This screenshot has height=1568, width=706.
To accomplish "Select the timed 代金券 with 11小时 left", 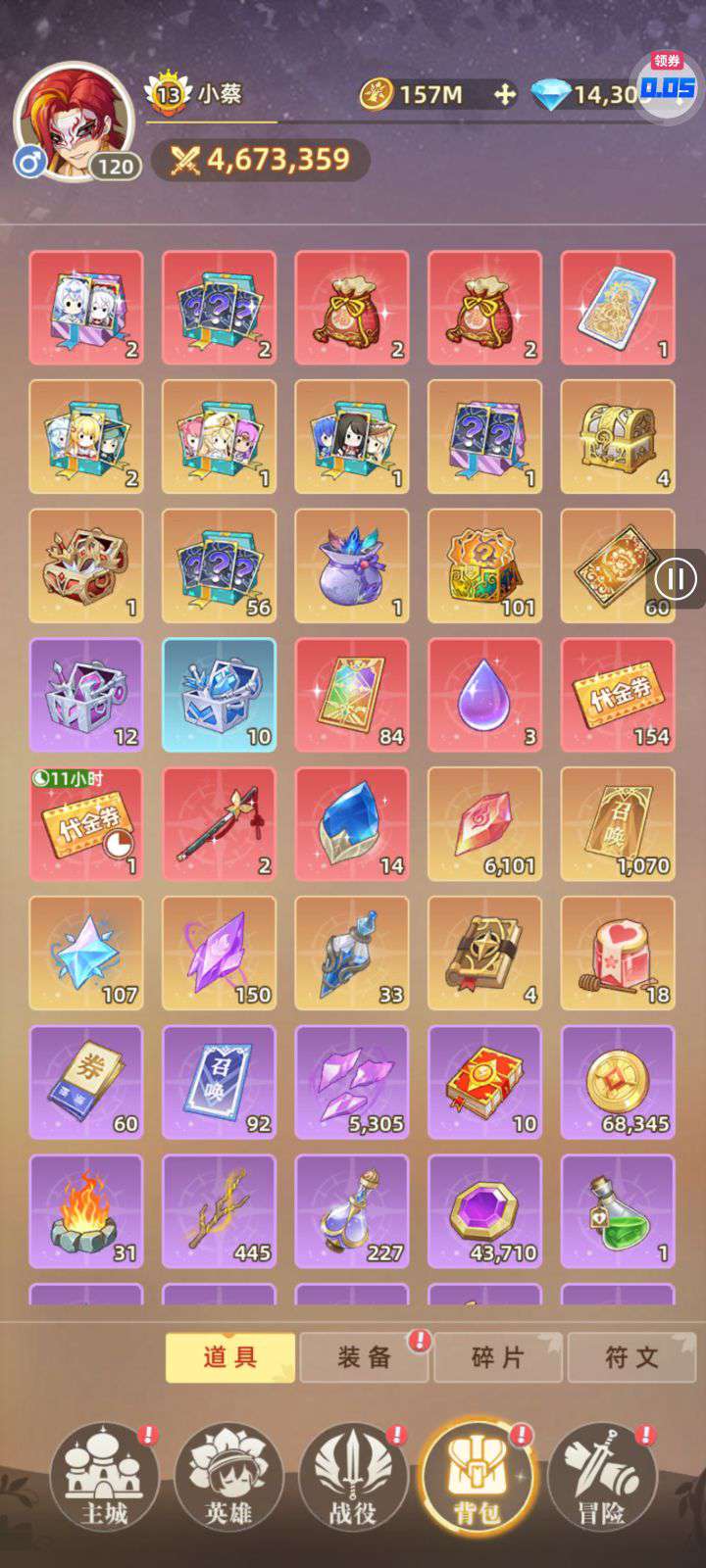I will point(86,824).
